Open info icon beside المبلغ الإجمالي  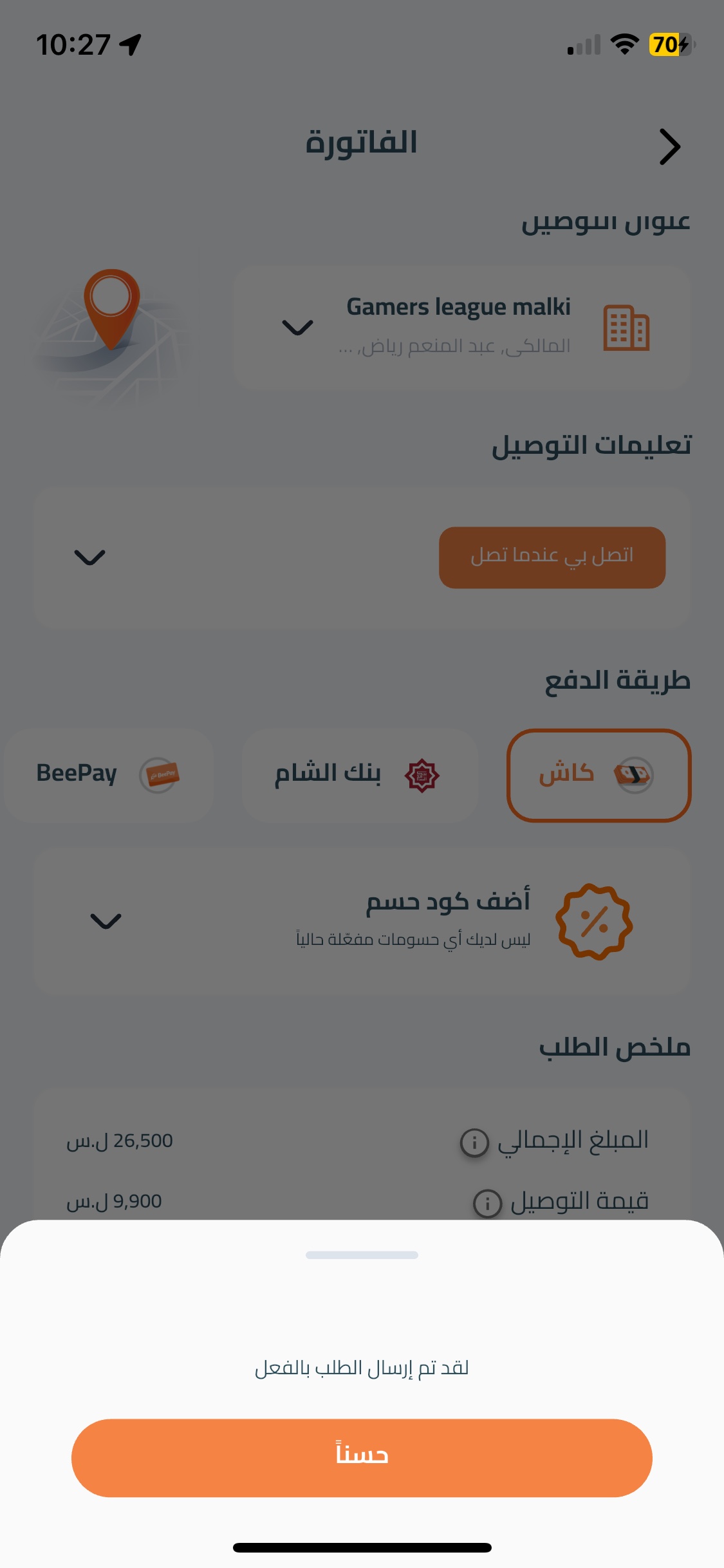click(474, 1143)
